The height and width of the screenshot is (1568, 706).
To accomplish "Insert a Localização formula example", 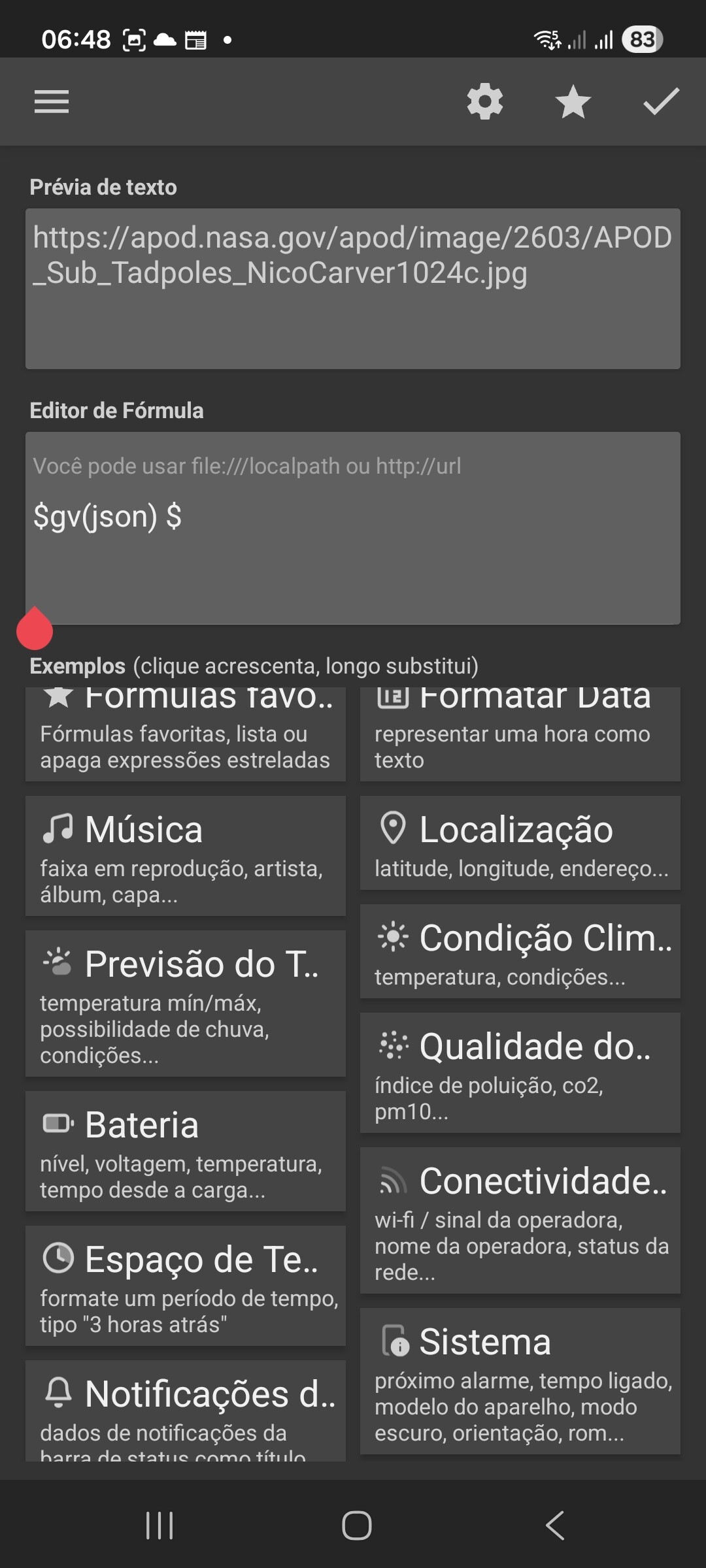I will (x=520, y=843).
